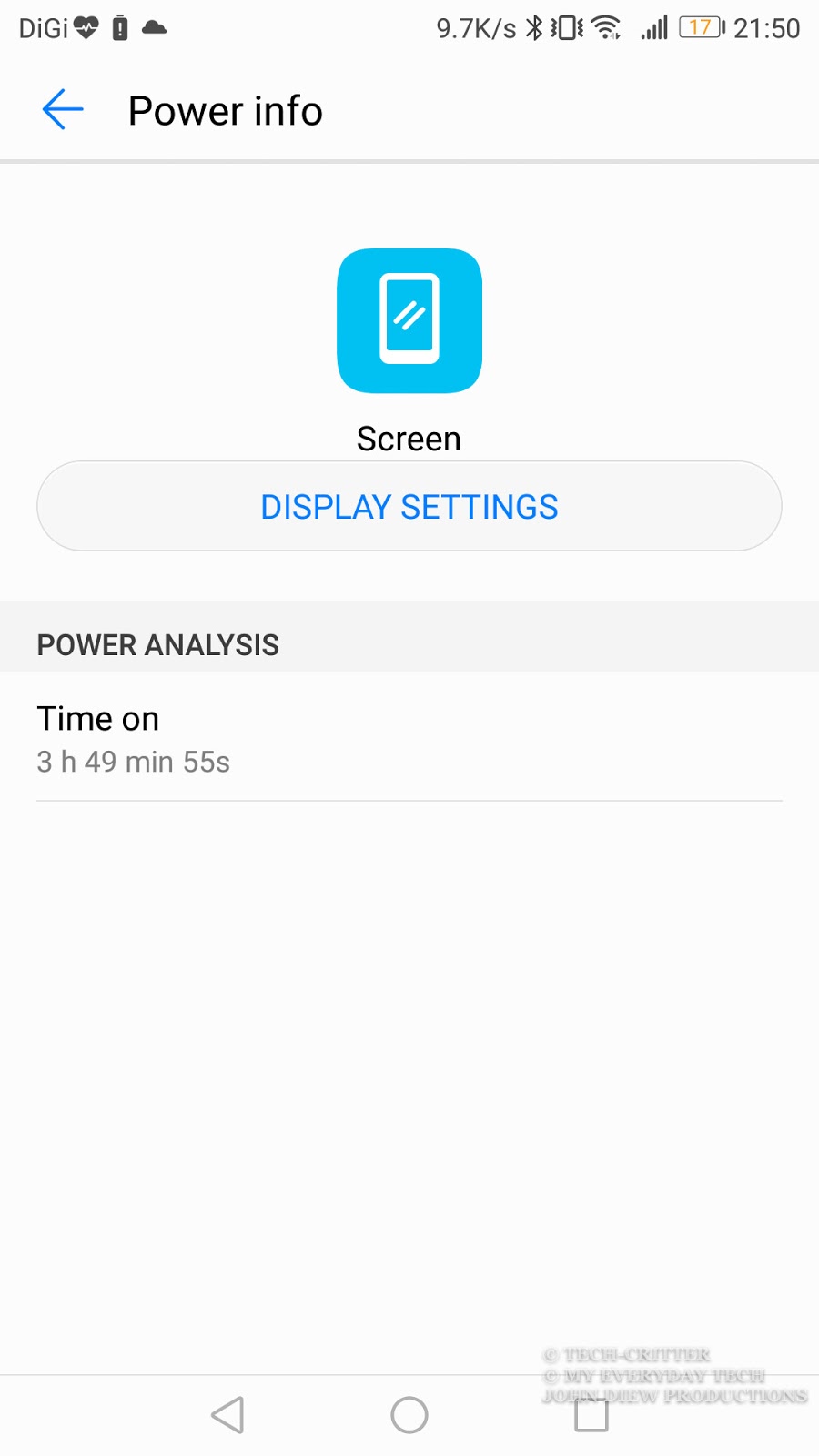Tap the system home button
Image resolution: width=819 pixels, height=1456 pixels.
(409, 1415)
